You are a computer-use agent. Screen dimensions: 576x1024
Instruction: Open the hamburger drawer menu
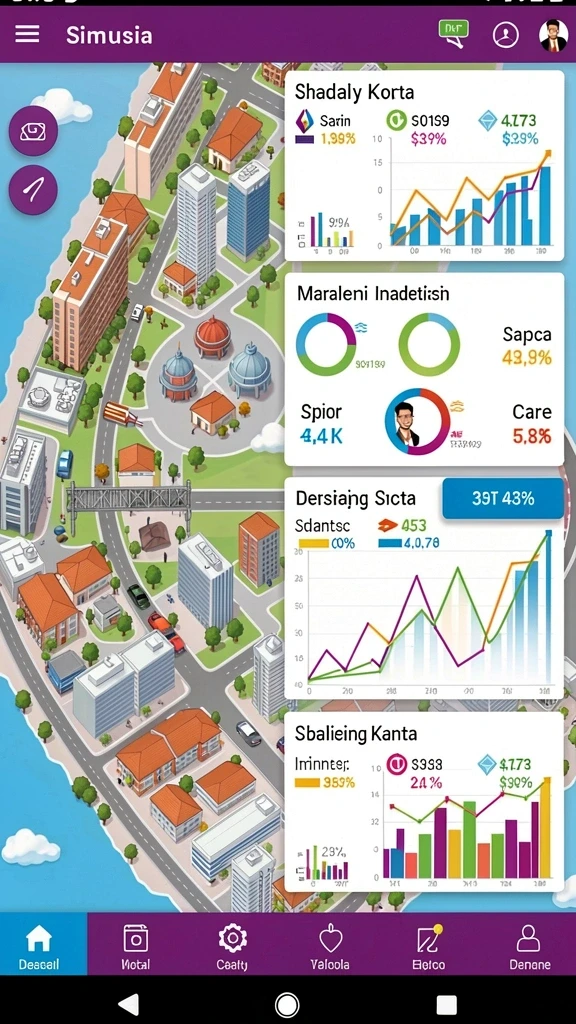pos(27,34)
